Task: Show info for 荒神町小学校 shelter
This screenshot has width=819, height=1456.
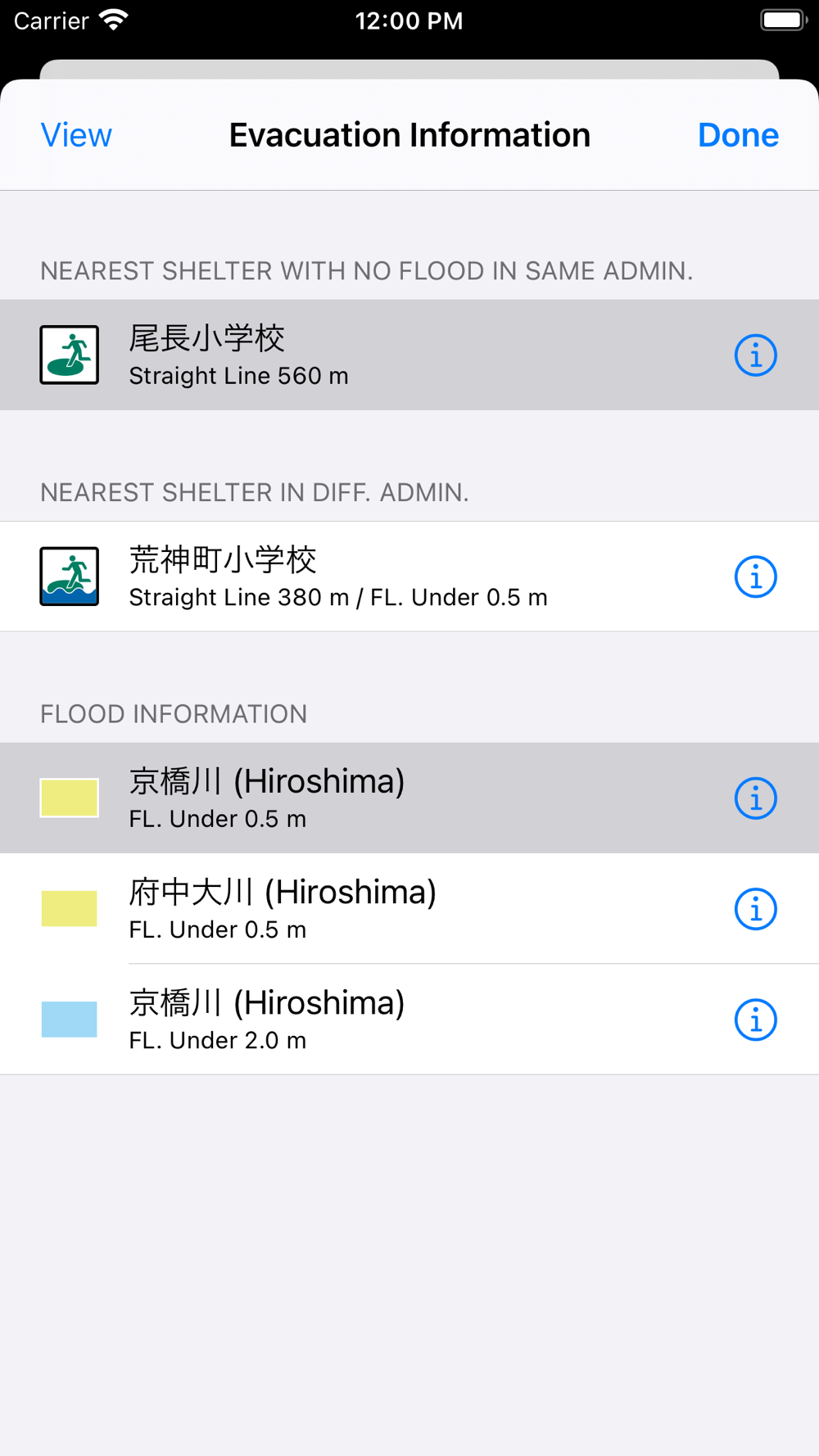Action: pyautogui.click(x=755, y=577)
